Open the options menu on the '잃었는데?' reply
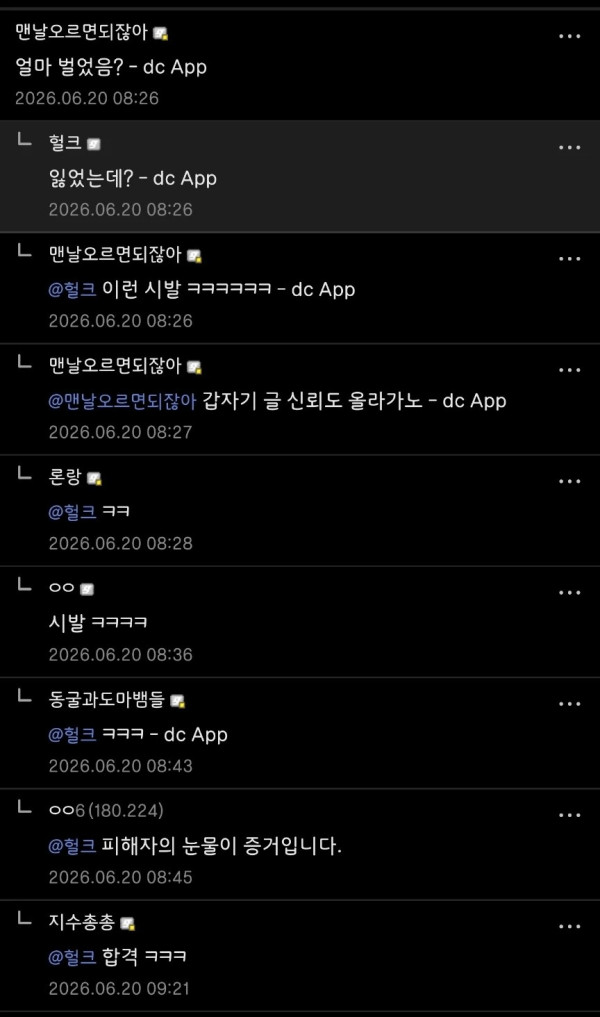The image size is (600, 1017). coord(570,148)
